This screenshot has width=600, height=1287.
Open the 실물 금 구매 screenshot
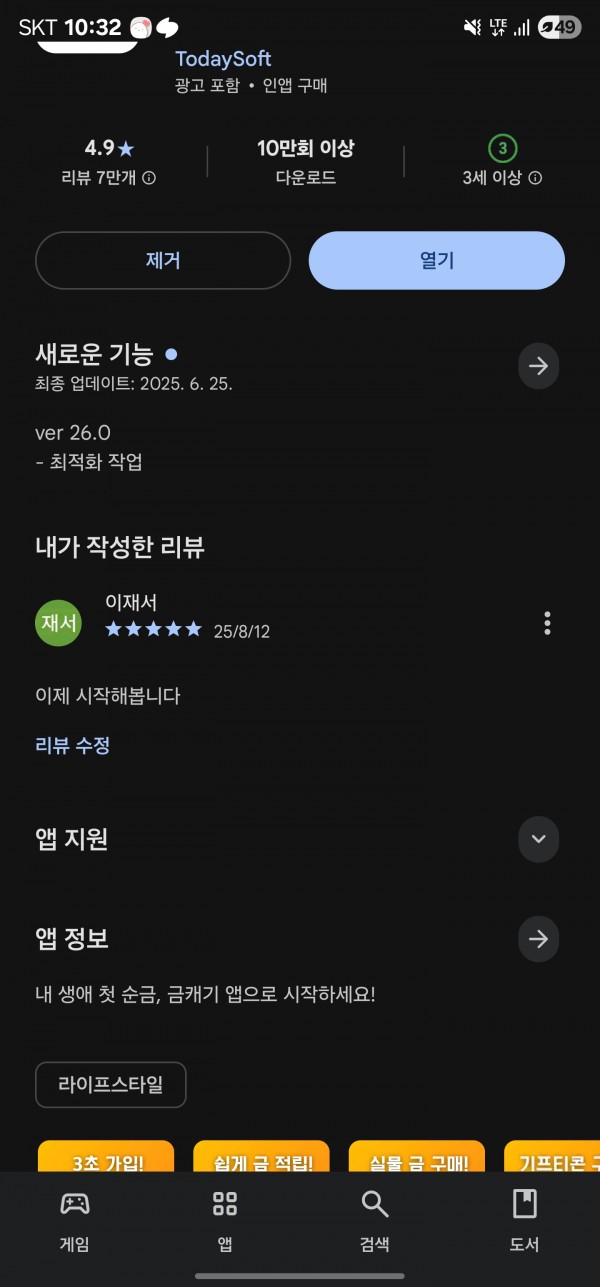click(x=417, y=1156)
